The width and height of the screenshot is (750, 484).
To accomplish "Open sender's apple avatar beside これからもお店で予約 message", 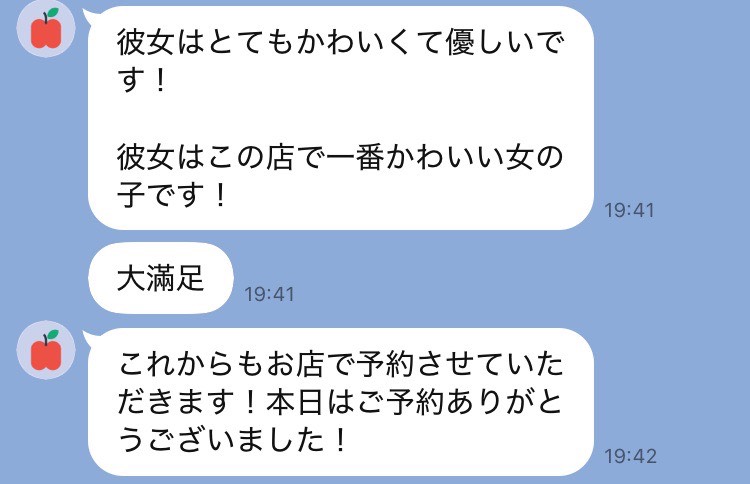I will [46, 351].
